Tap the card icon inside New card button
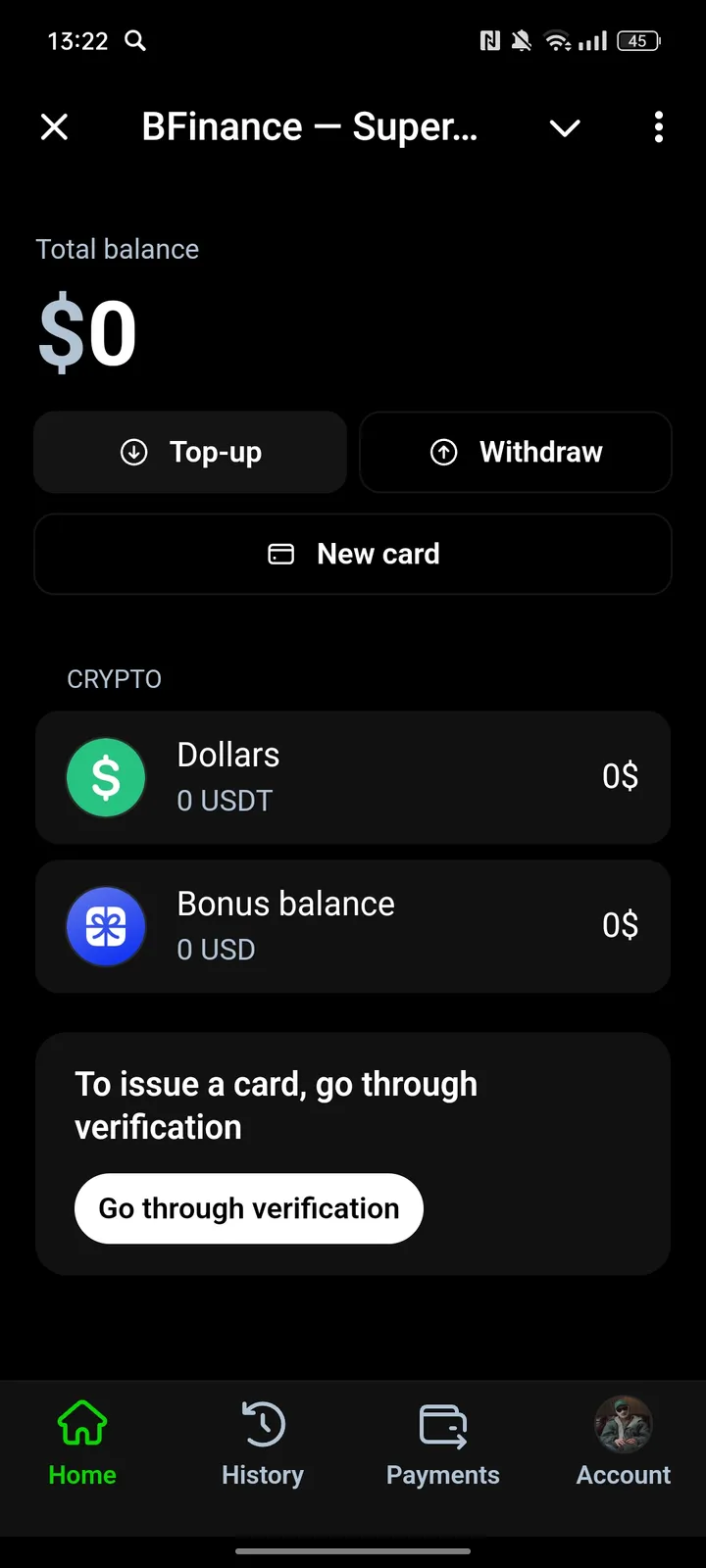The image size is (706, 1568). click(x=281, y=554)
